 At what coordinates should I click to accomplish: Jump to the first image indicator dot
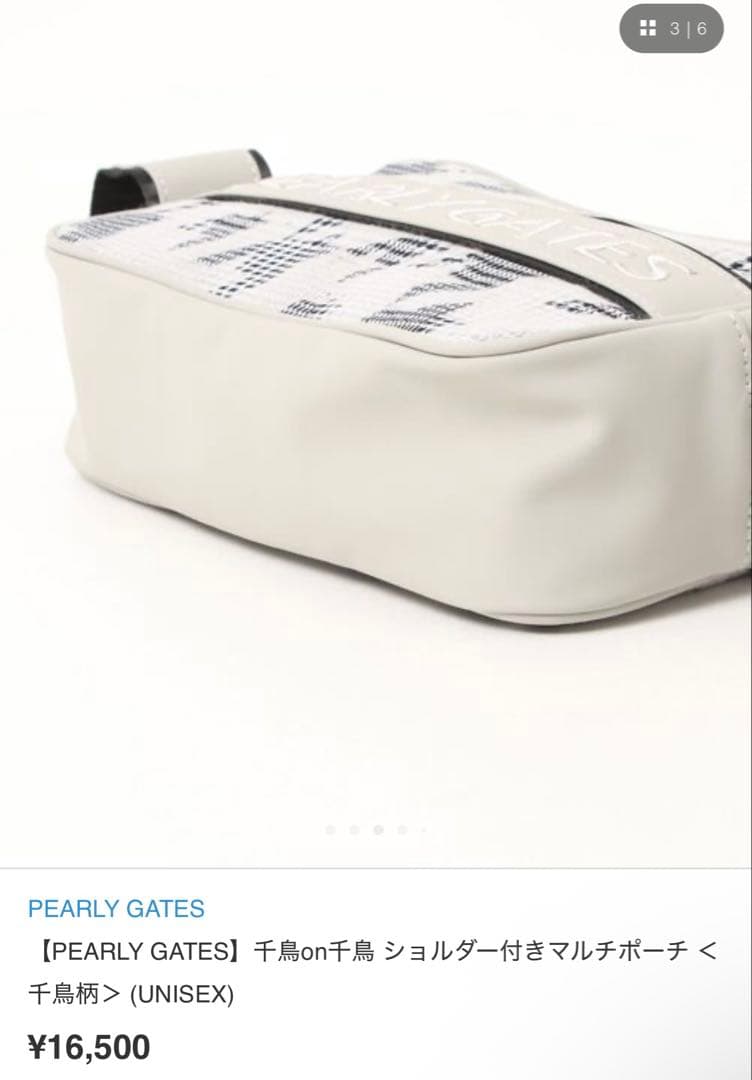330,830
